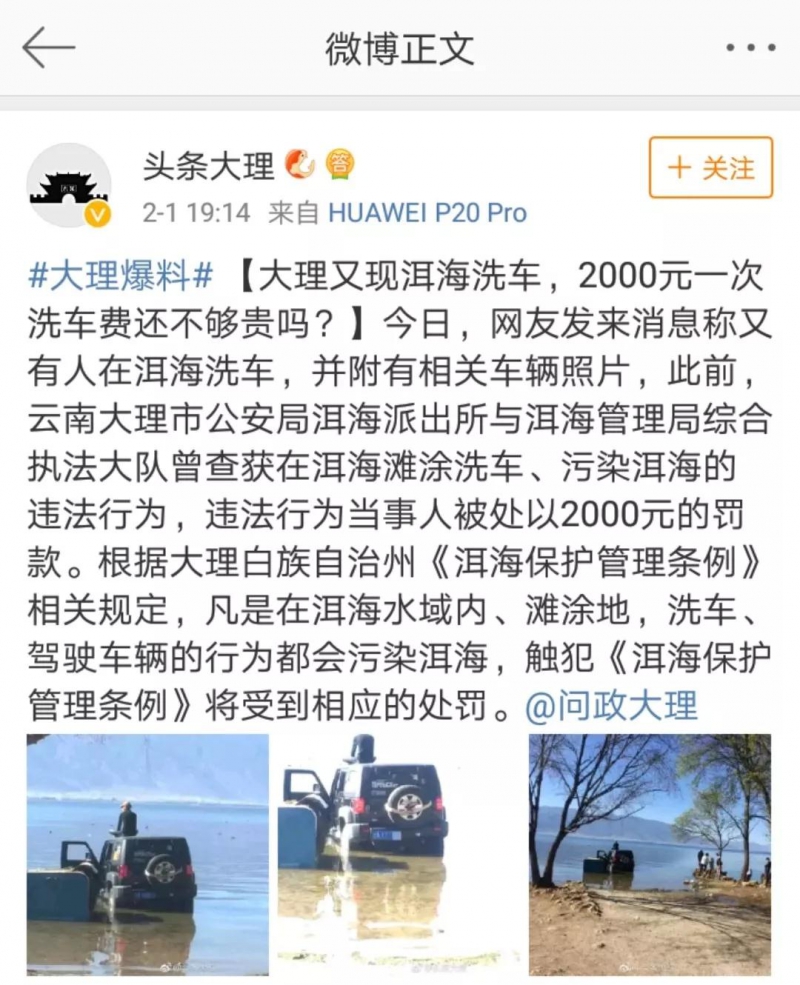View photo of man sitting on the jeep roof
This screenshot has width=800, height=985.
(148, 855)
